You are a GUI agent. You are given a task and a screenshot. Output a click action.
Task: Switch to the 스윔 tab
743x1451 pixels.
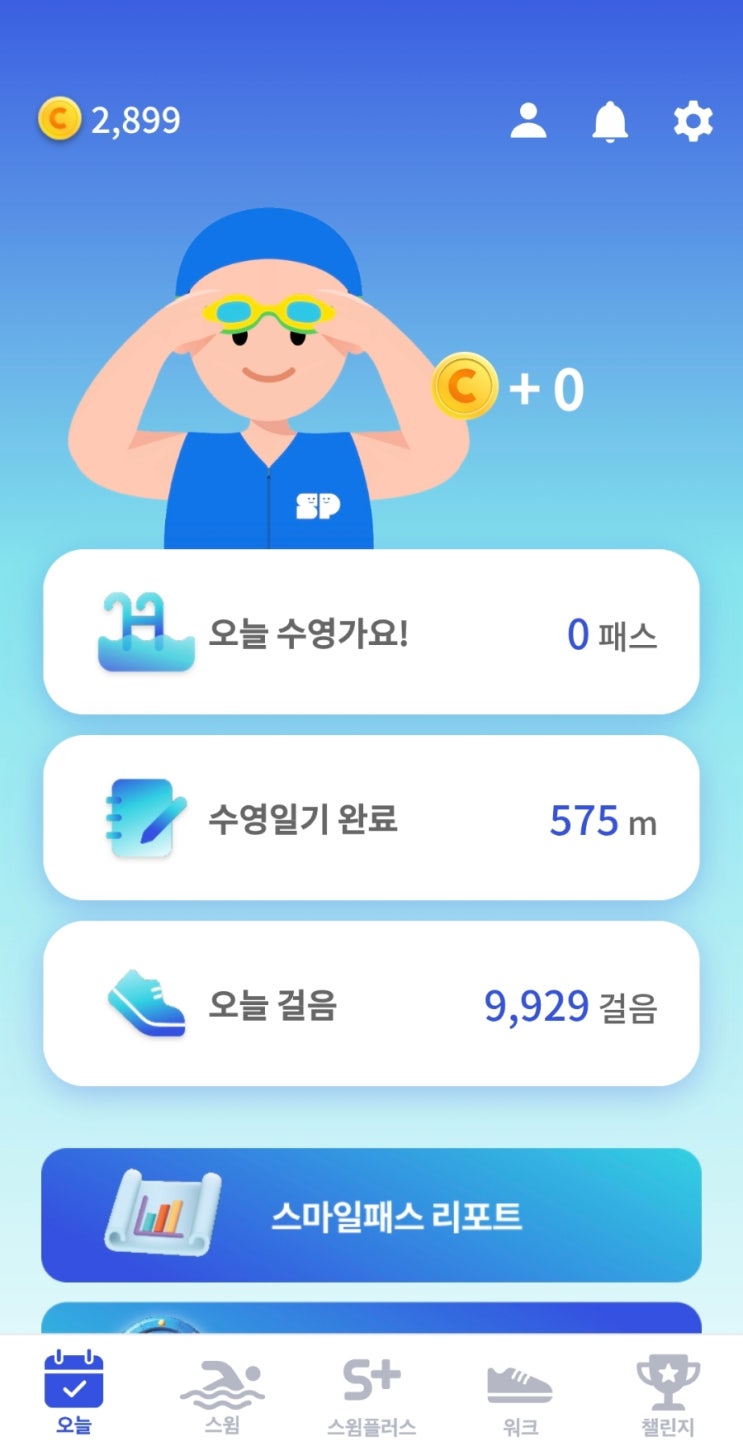tap(222, 1393)
